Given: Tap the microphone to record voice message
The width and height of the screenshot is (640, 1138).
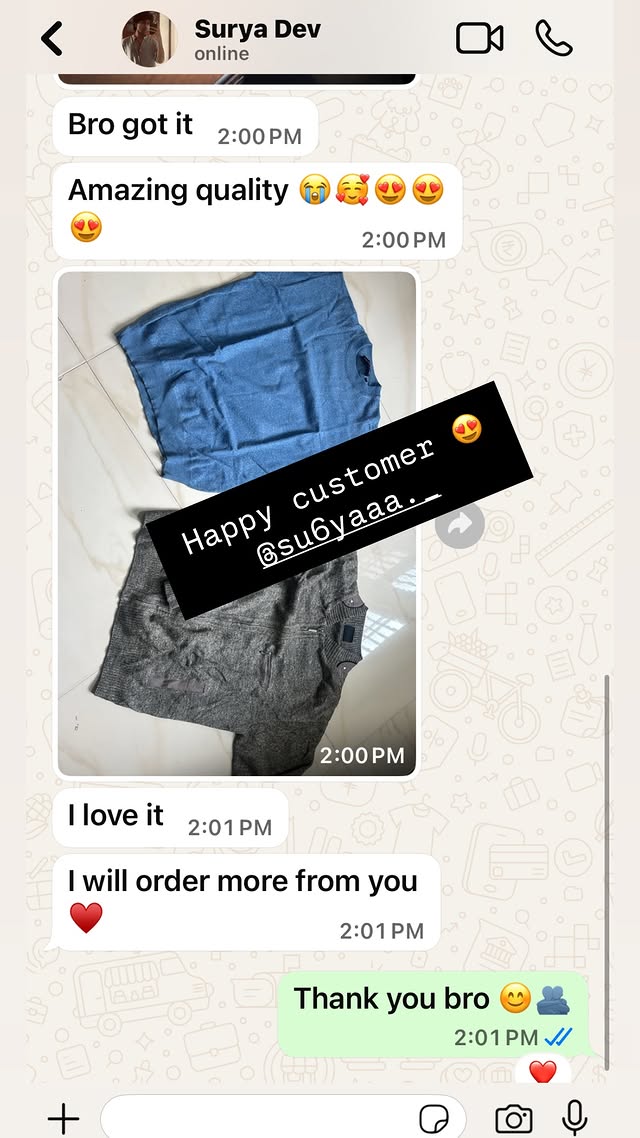Looking at the screenshot, I should [575, 1118].
